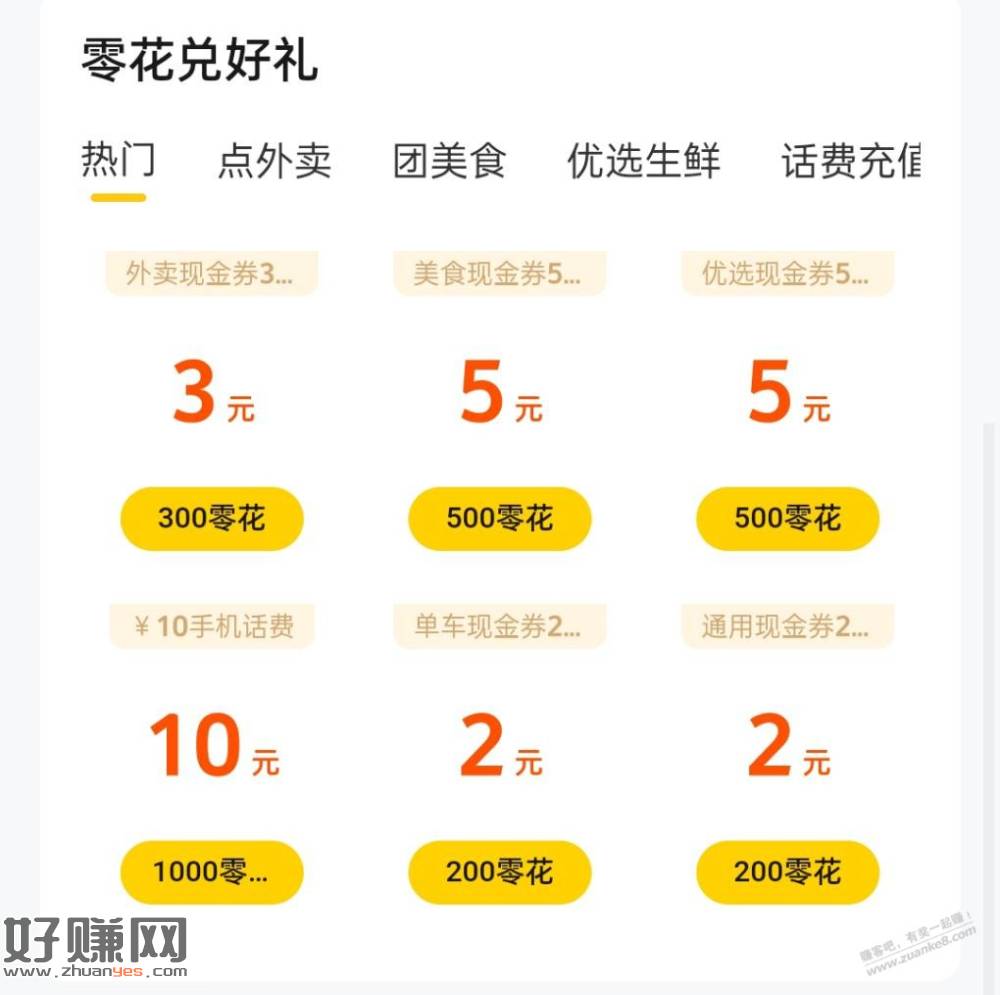This screenshot has height=995, width=1000.
Task: Switch to the 点外卖 tab
Action: click(x=274, y=161)
